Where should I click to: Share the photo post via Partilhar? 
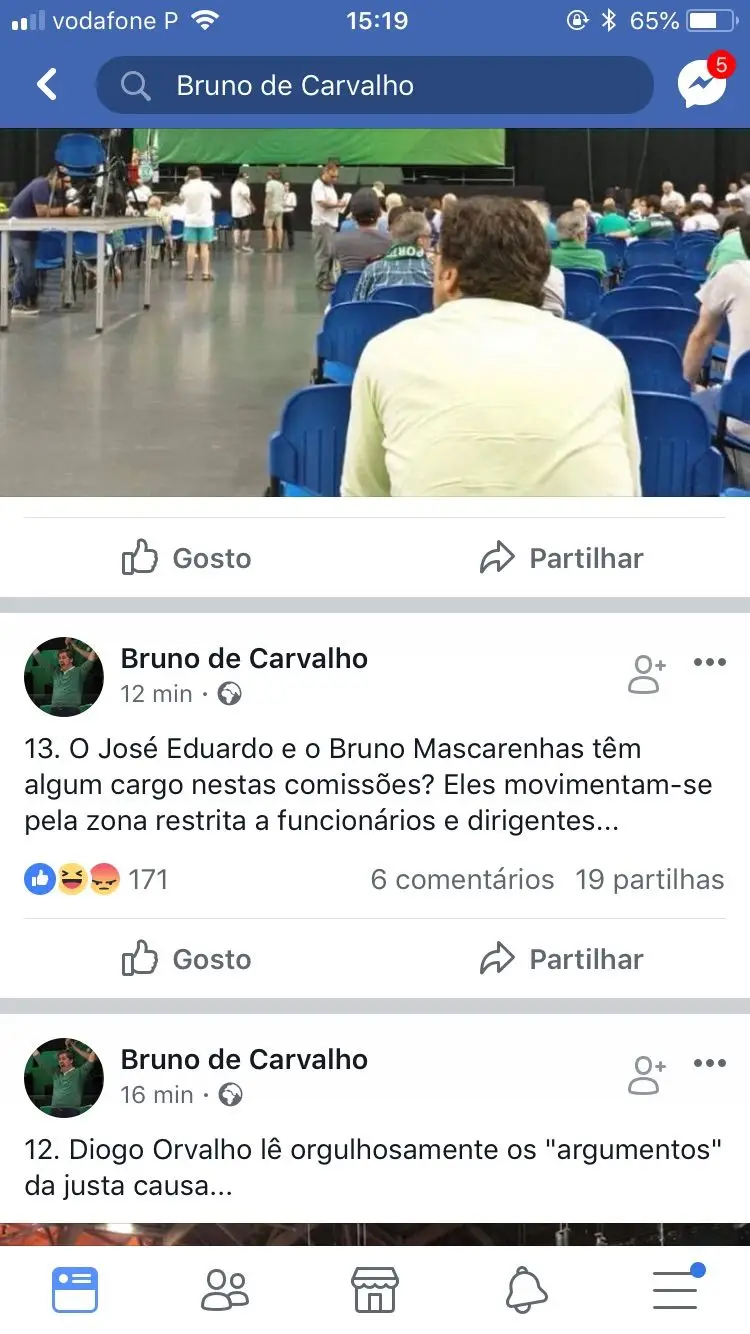click(x=561, y=558)
